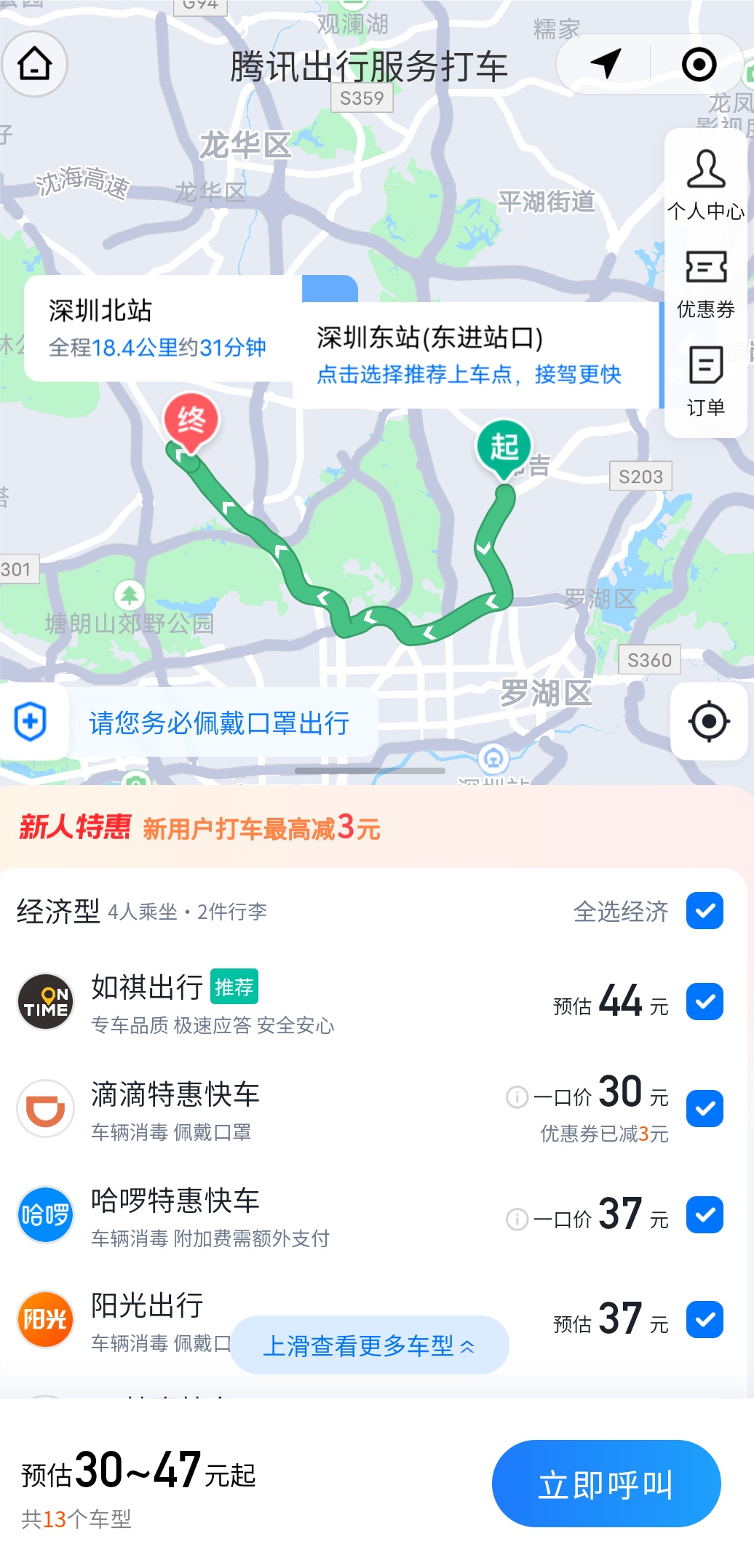
Task: Open 个人中心 personal center
Action: tap(705, 185)
